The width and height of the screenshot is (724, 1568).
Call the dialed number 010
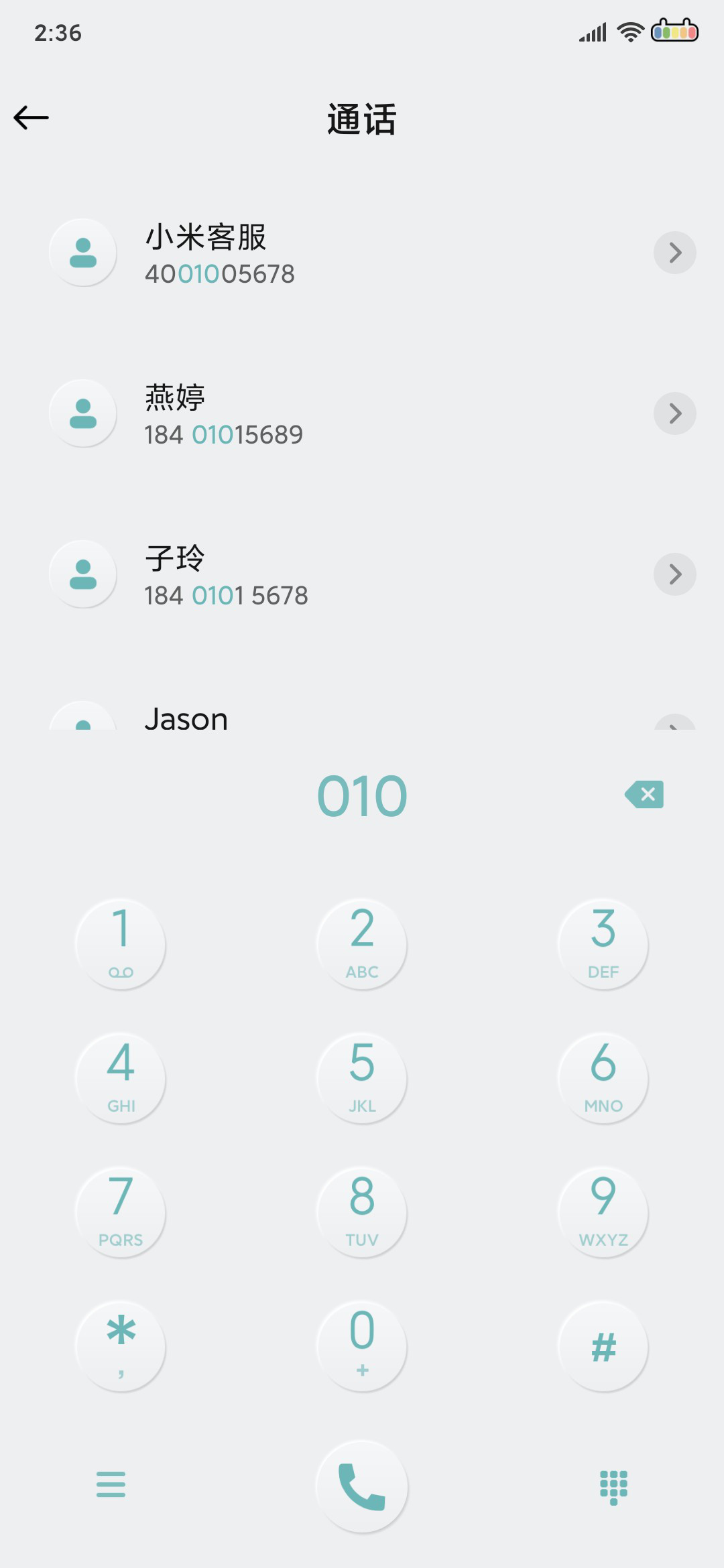click(362, 1486)
